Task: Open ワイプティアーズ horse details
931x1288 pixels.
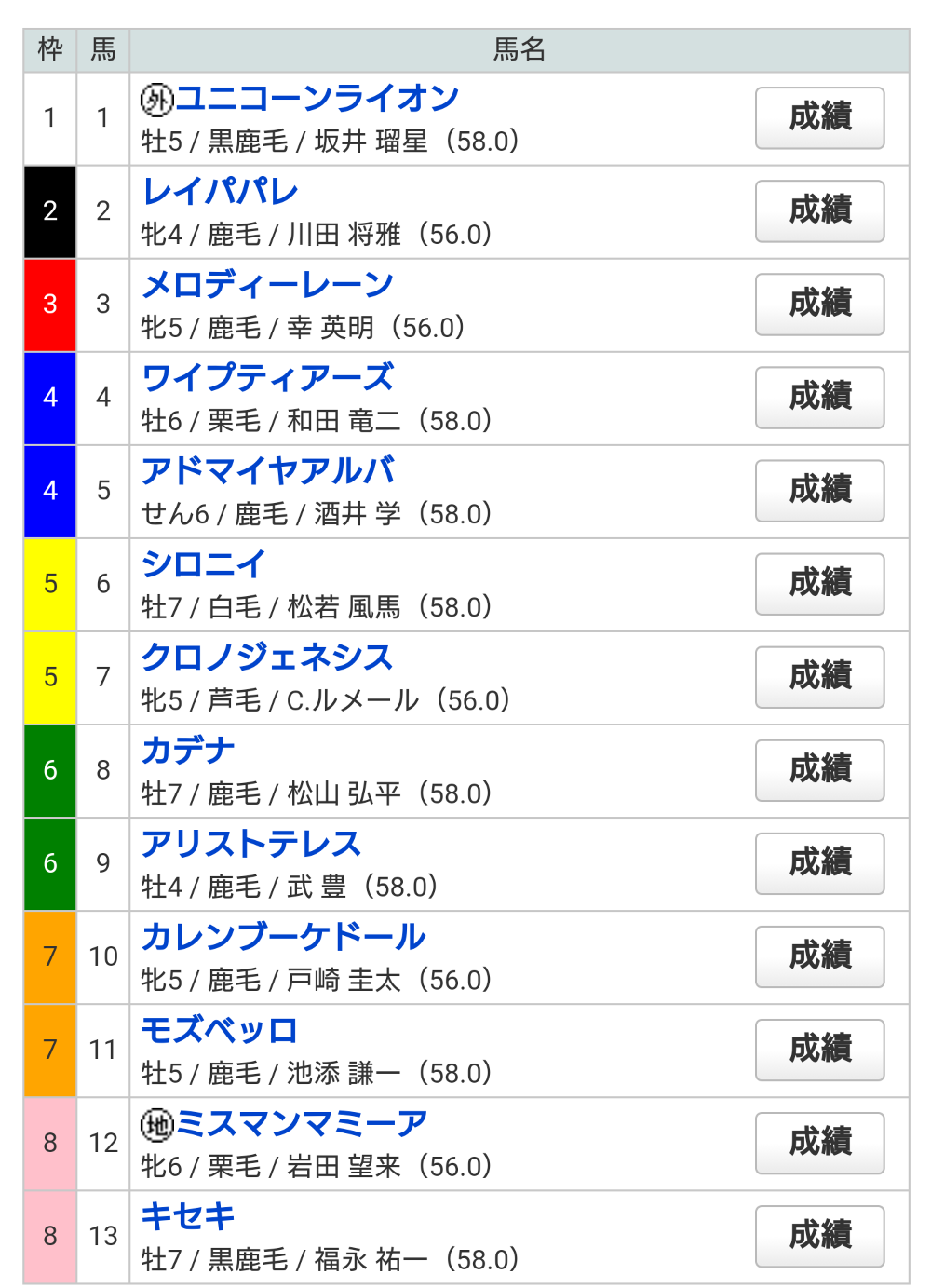Action: pos(267,378)
